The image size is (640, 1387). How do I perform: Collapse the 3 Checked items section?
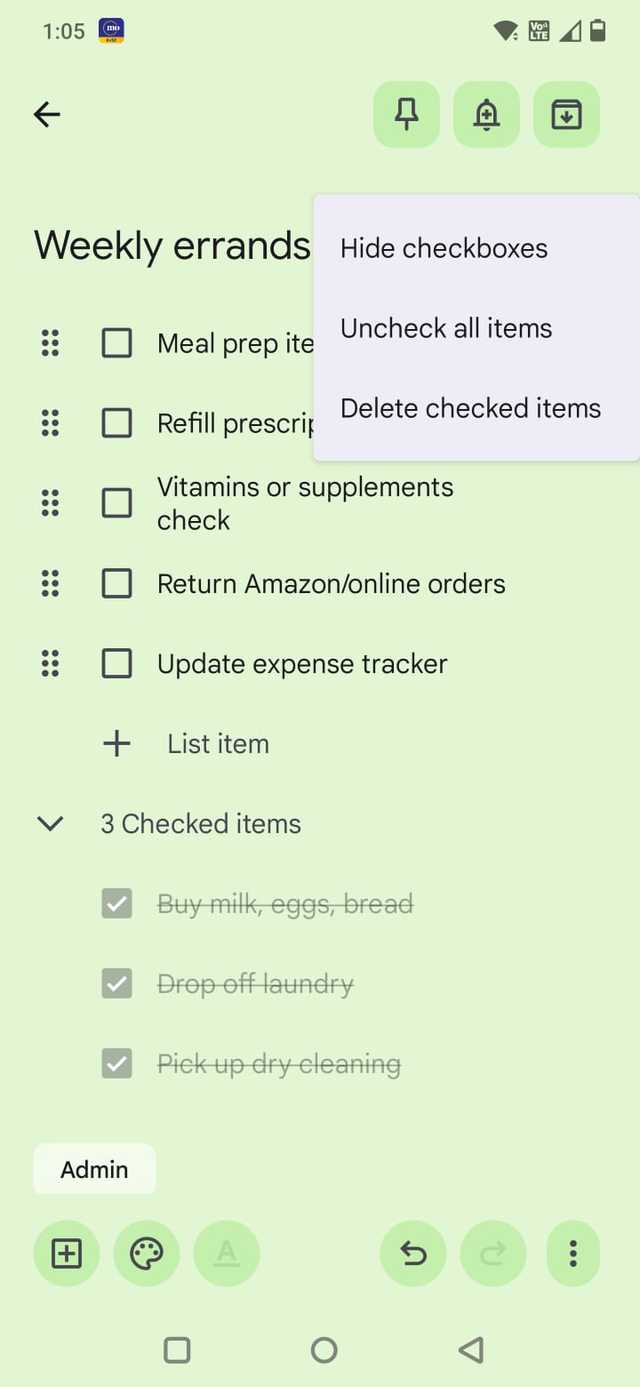[x=50, y=824]
